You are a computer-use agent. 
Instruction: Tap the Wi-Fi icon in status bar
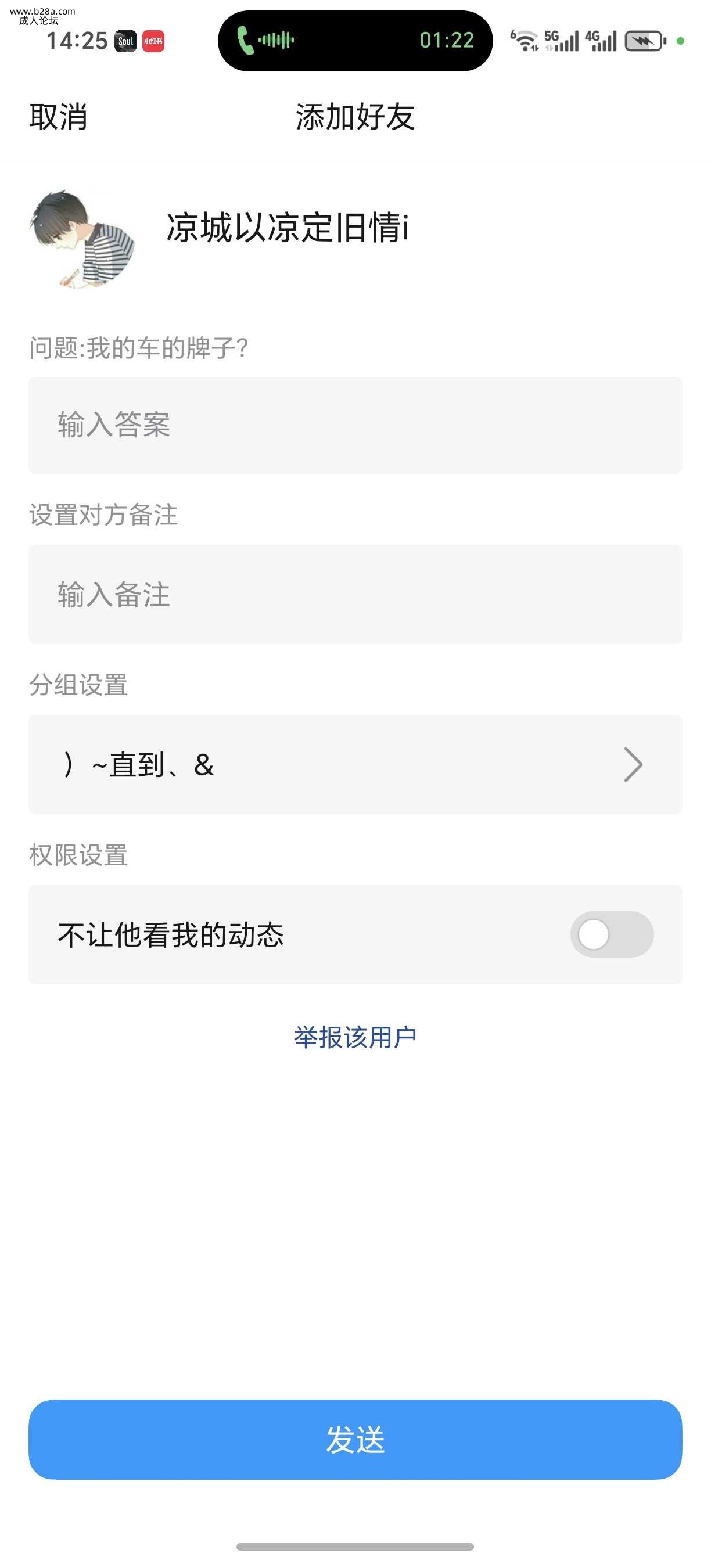pyautogui.click(x=525, y=40)
